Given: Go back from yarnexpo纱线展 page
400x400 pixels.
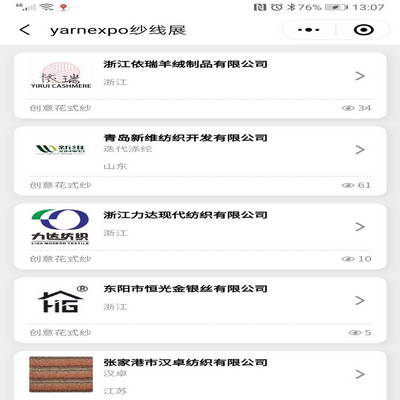Looking at the screenshot, I should [x=25, y=30].
